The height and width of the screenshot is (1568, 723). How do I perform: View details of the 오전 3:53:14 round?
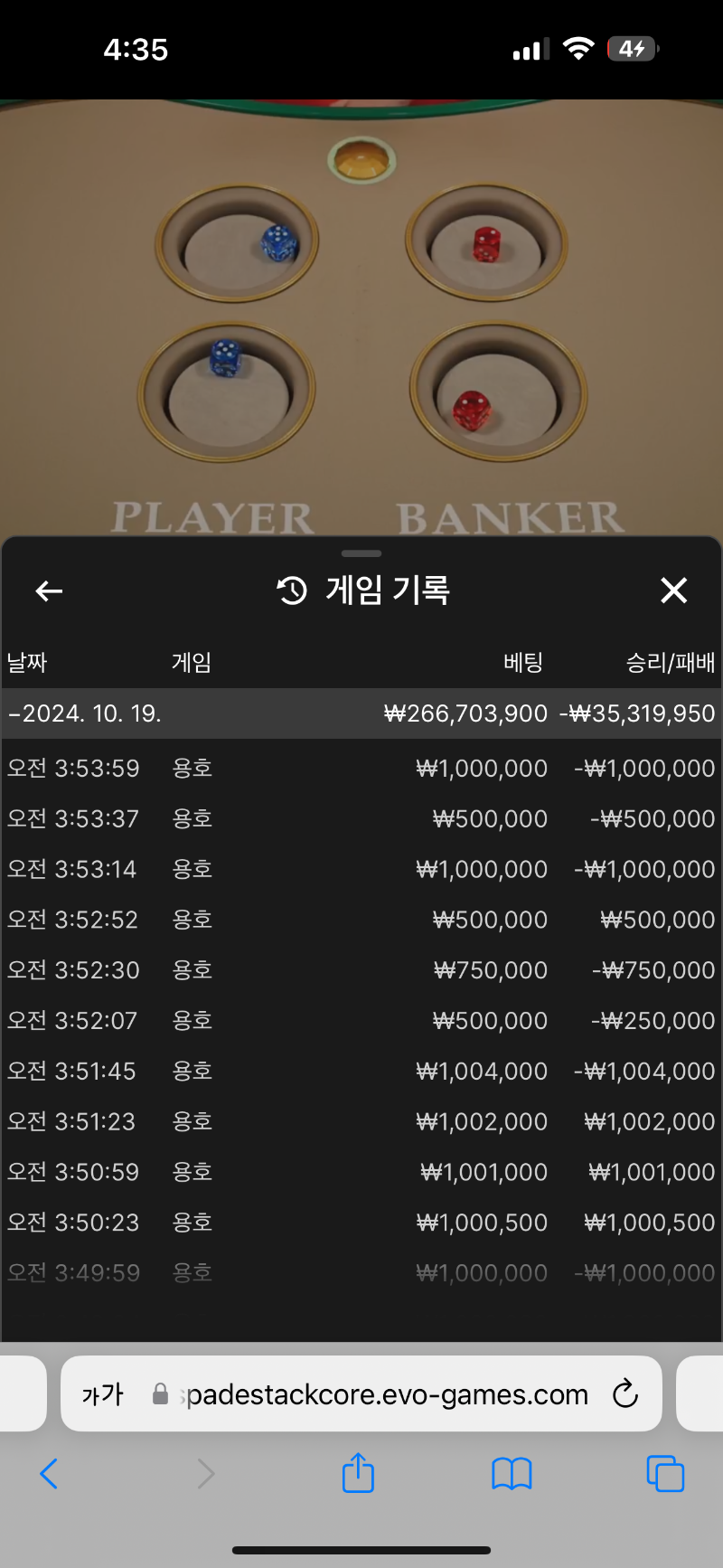(x=361, y=870)
